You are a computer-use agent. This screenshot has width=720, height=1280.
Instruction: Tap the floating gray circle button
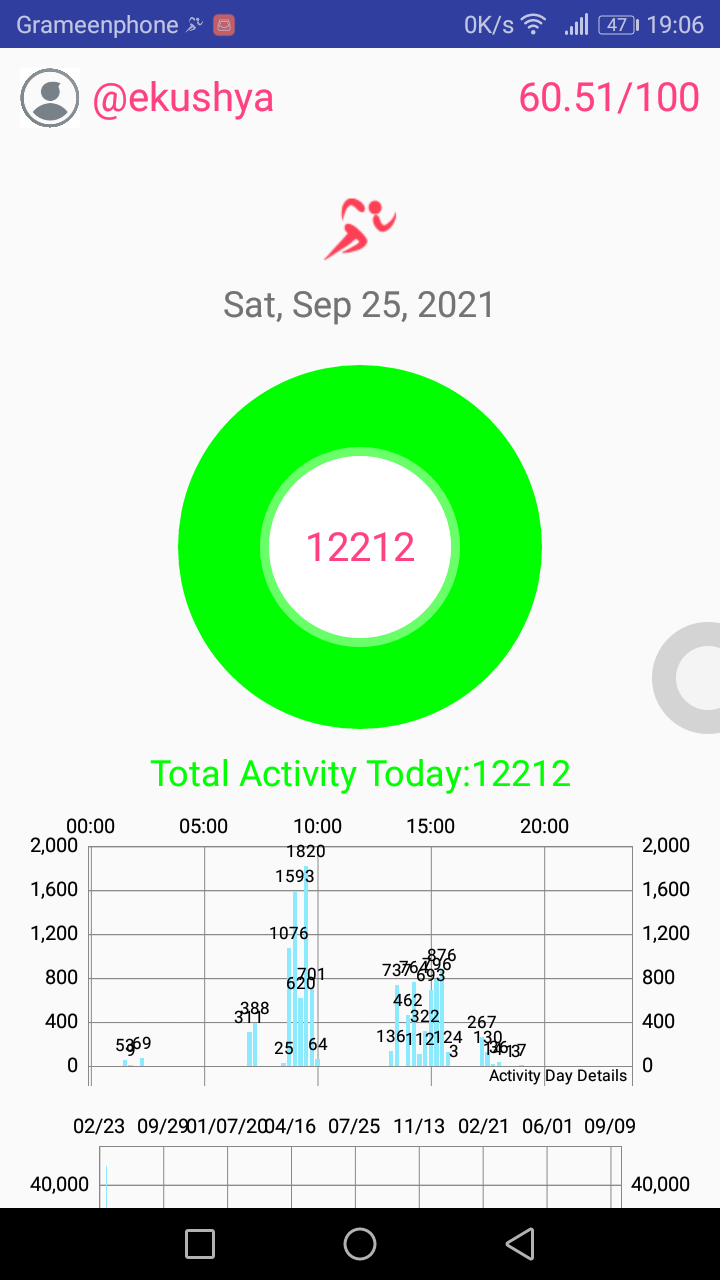[687, 678]
